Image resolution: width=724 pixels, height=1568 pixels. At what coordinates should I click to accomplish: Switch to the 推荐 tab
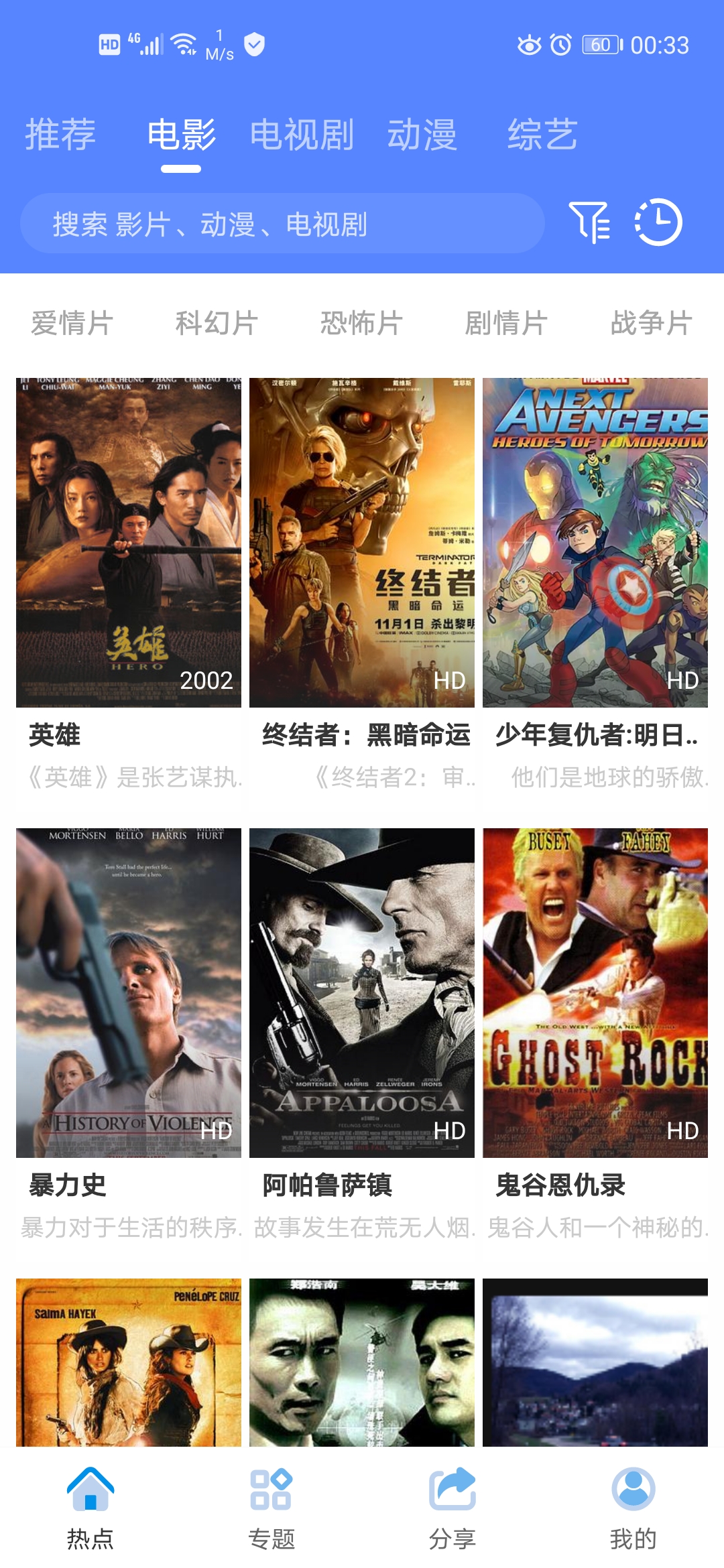click(x=60, y=136)
